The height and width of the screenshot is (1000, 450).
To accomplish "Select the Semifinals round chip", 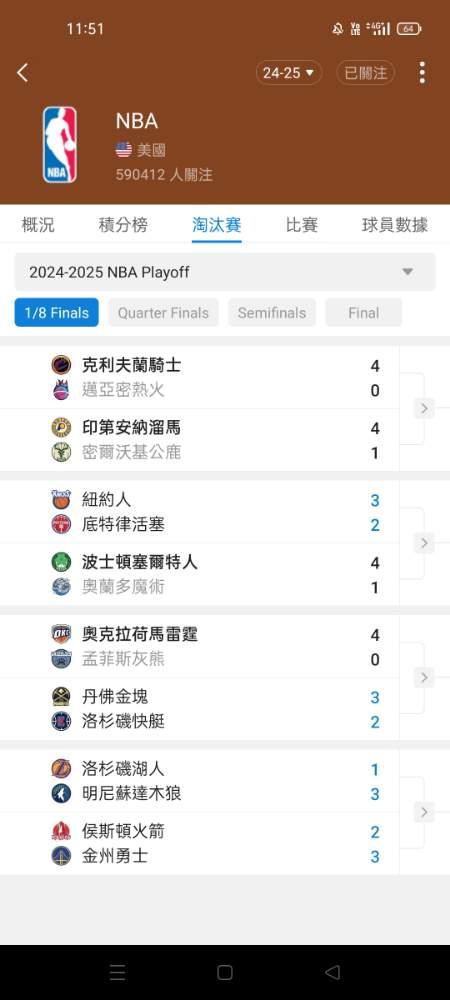I will 272,312.
